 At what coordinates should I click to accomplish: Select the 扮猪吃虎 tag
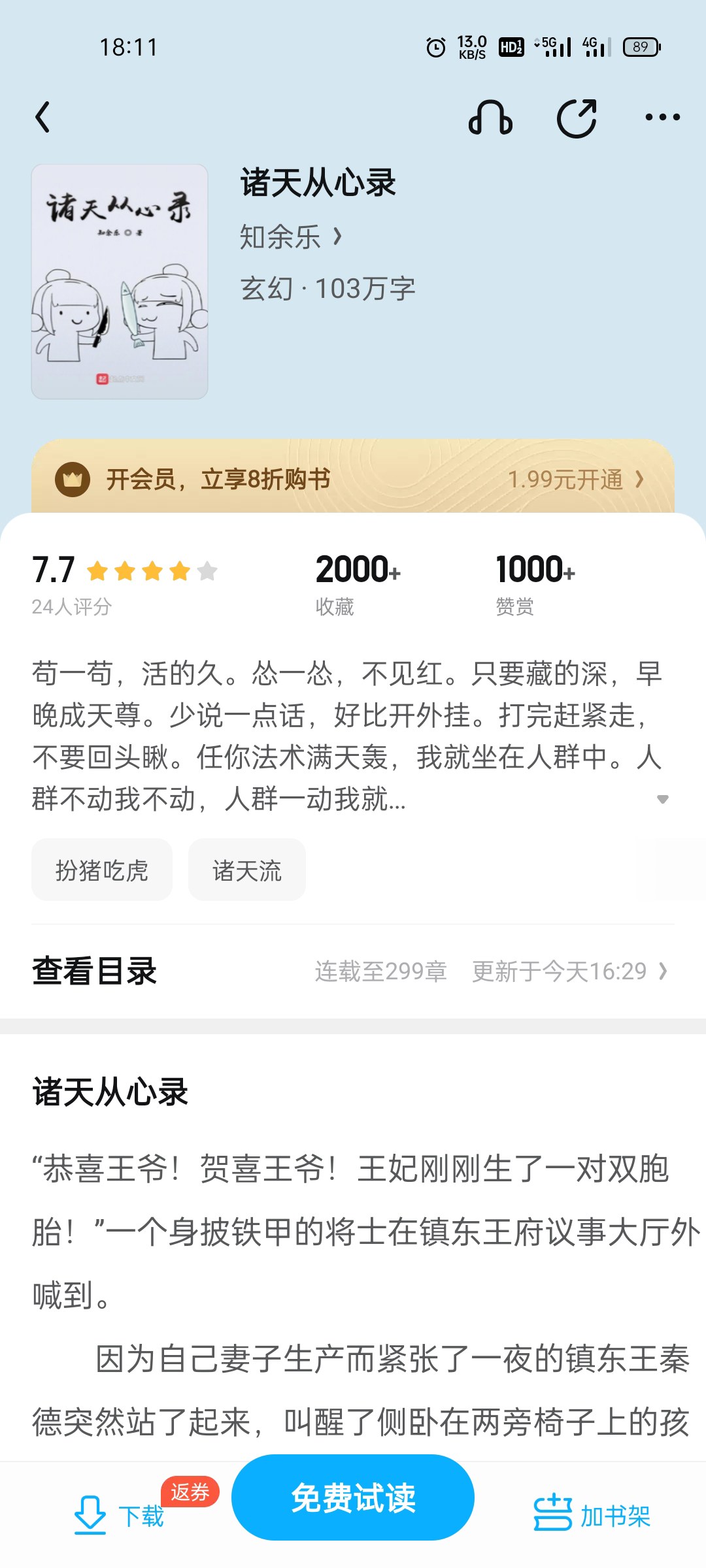point(102,870)
